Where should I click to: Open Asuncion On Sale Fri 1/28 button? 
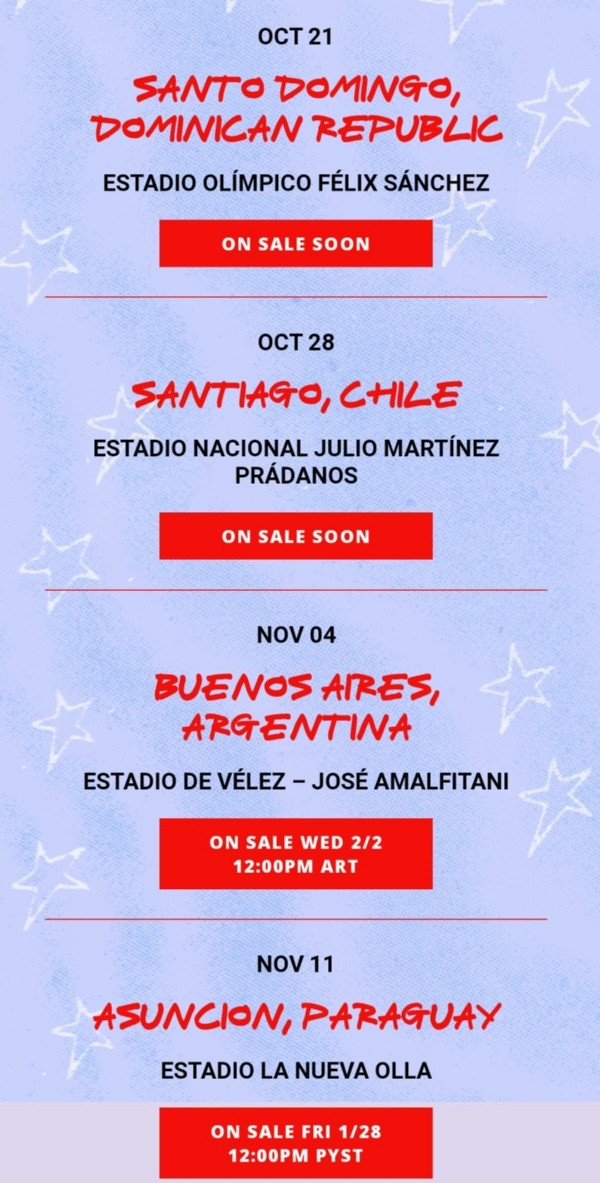(x=296, y=1142)
